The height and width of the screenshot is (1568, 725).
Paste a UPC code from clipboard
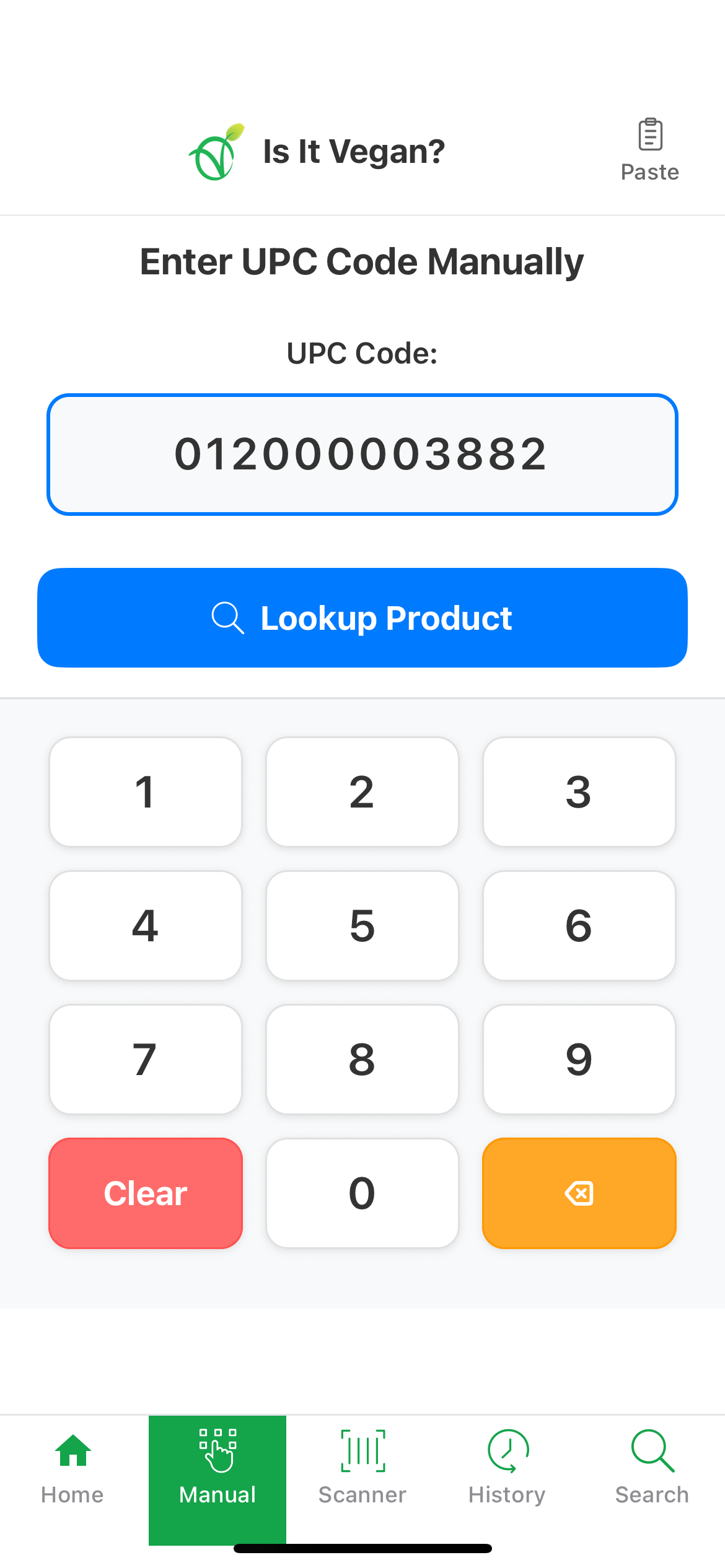click(x=649, y=150)
